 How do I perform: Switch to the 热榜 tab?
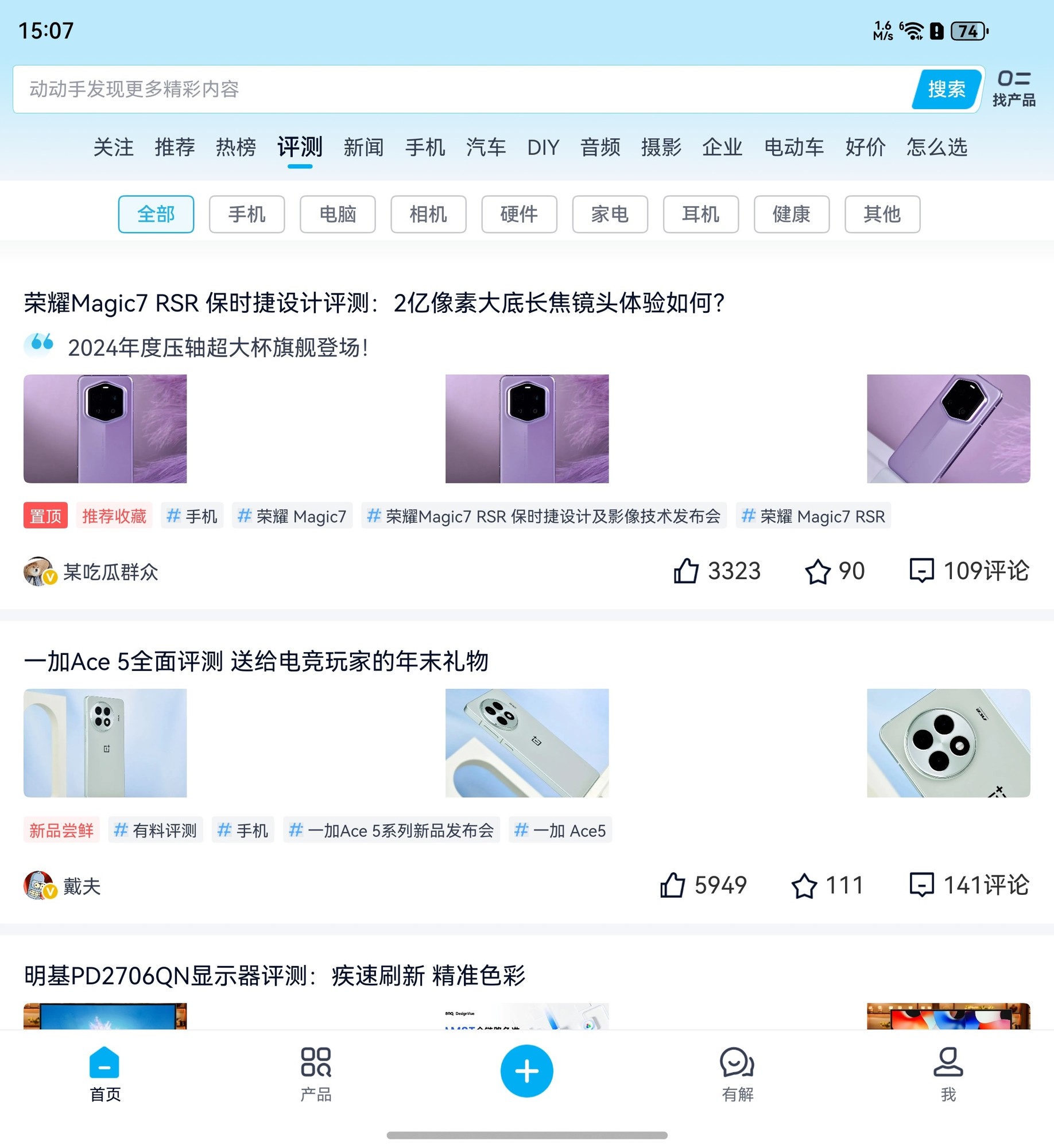235,147
